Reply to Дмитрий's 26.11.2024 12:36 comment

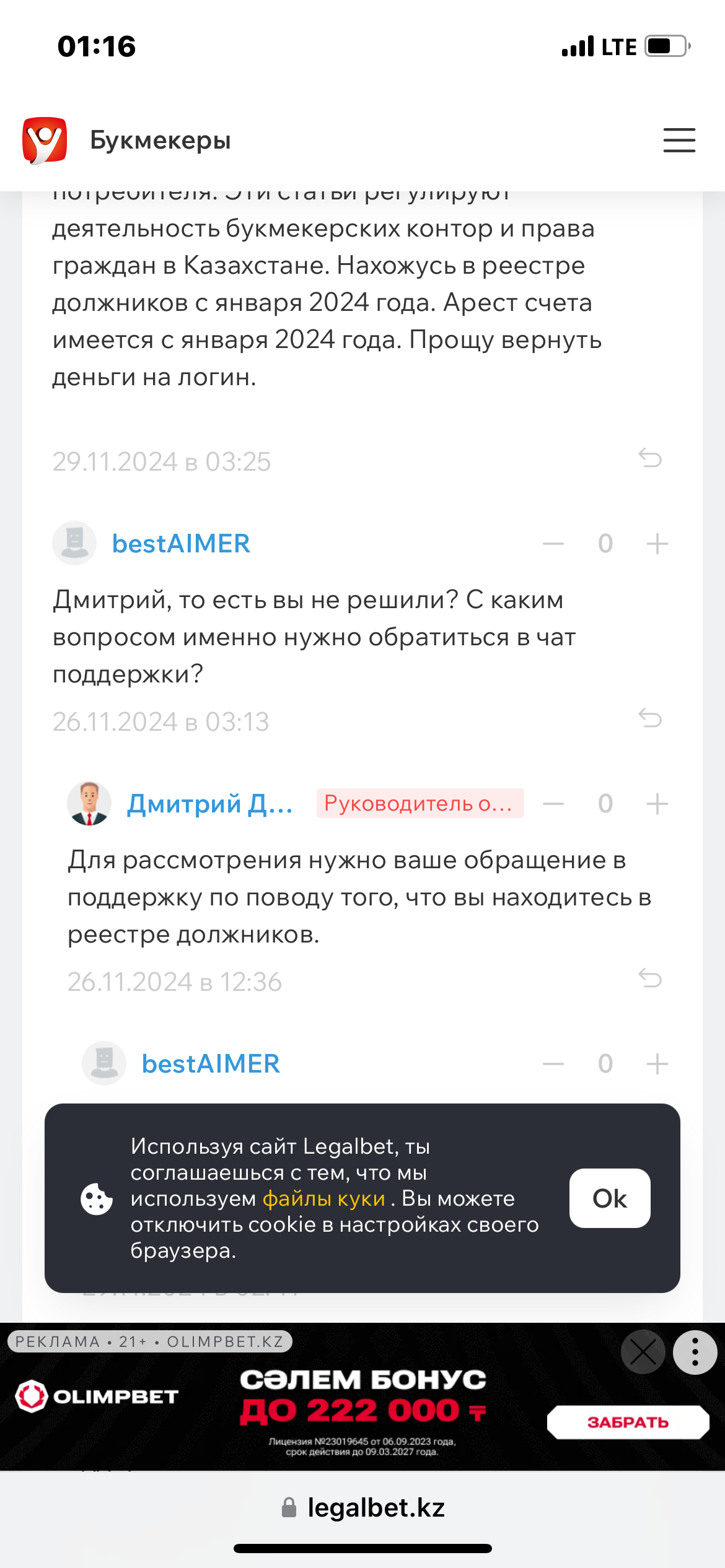point(650,979)
